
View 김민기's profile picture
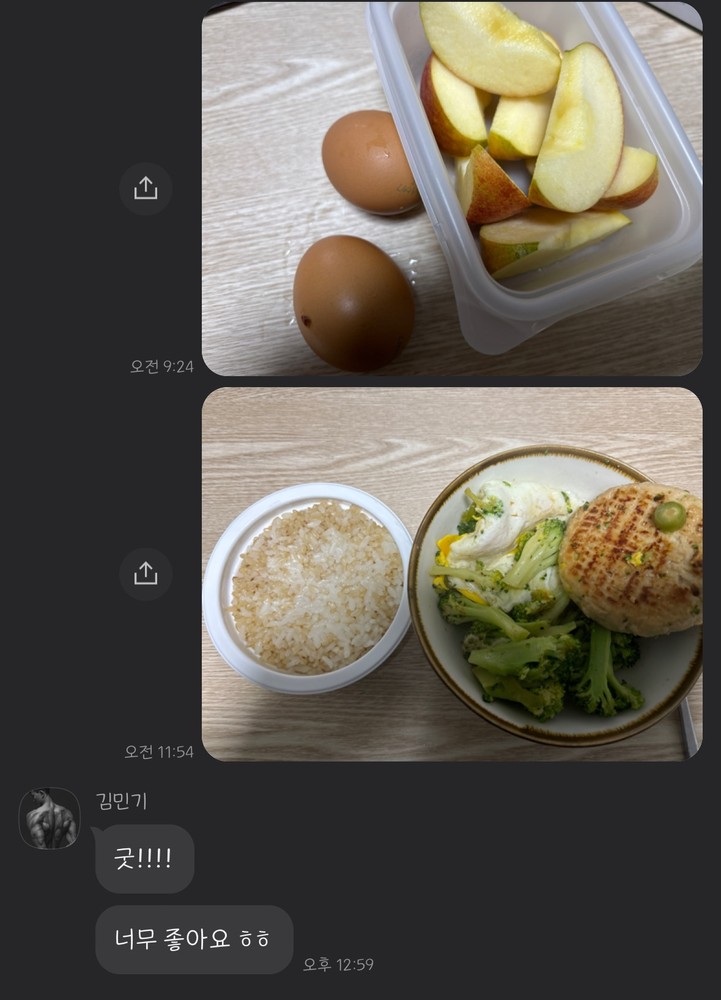pos(49,818)
